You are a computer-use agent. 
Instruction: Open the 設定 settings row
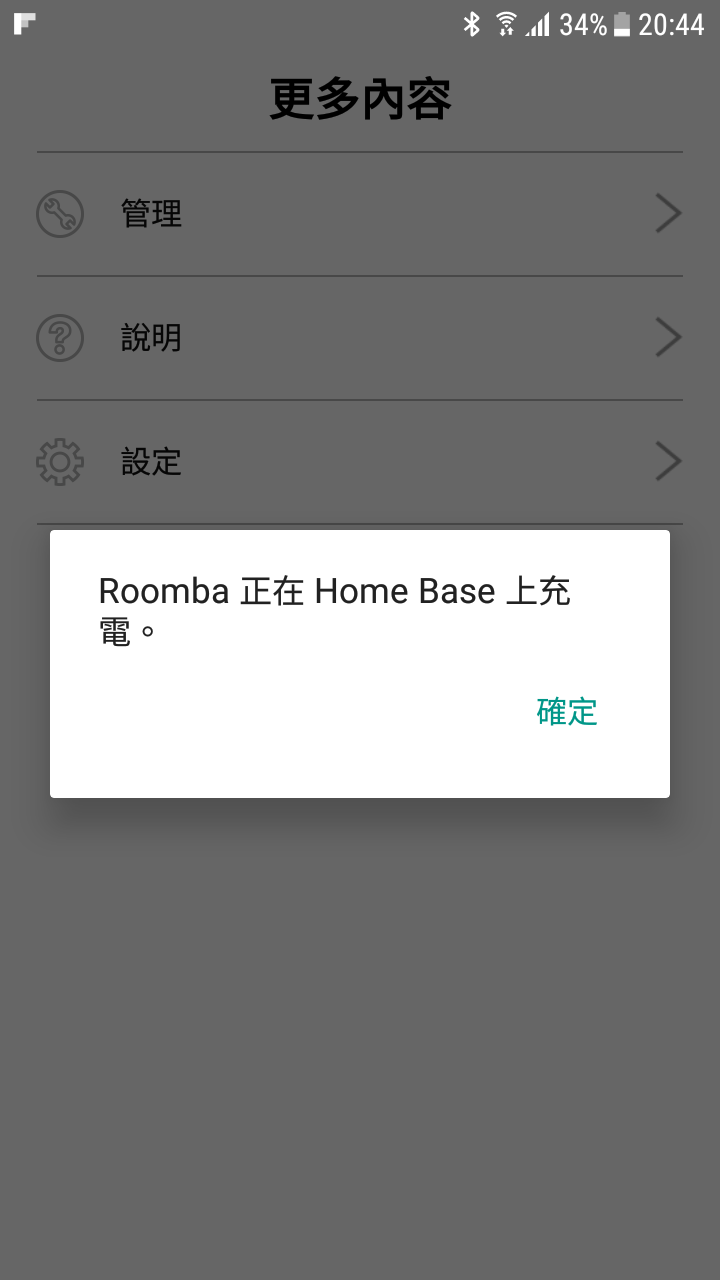click(360, 462)
